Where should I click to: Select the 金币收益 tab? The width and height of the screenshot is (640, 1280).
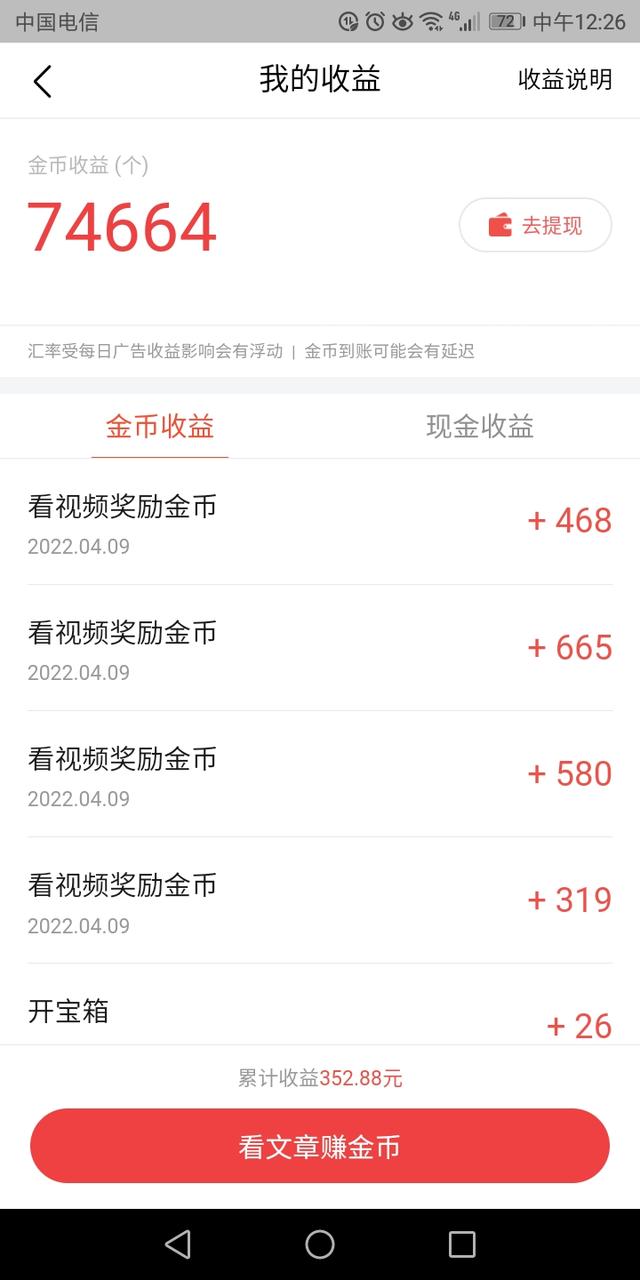click(160, 427)
